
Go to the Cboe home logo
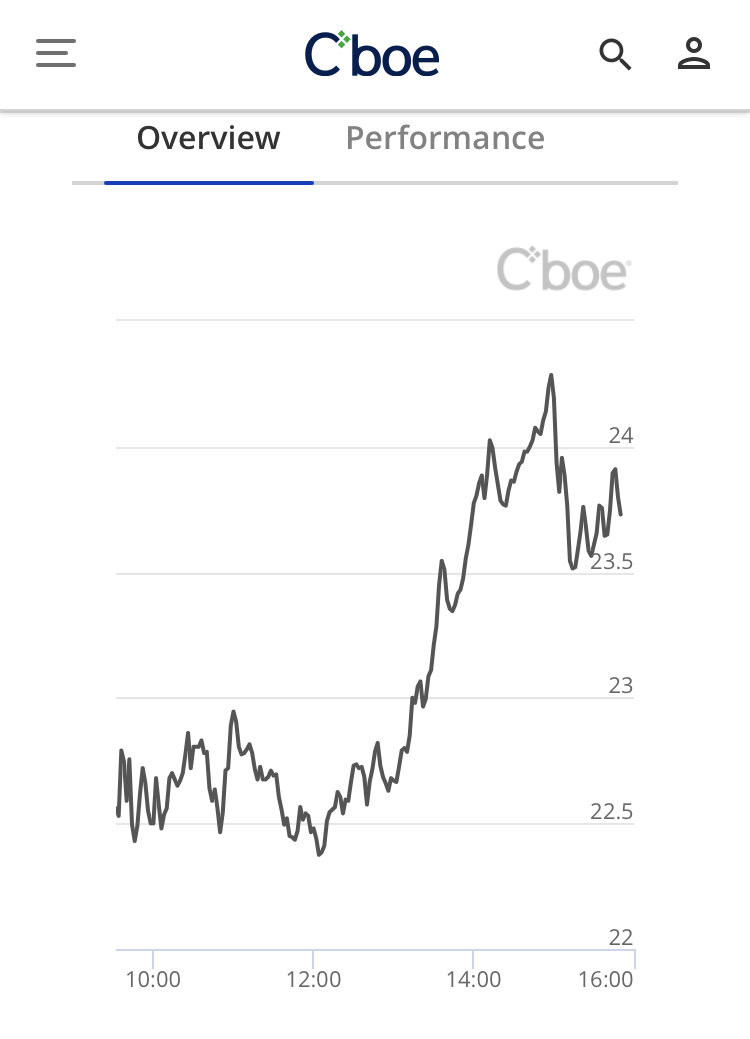point(372,54)
